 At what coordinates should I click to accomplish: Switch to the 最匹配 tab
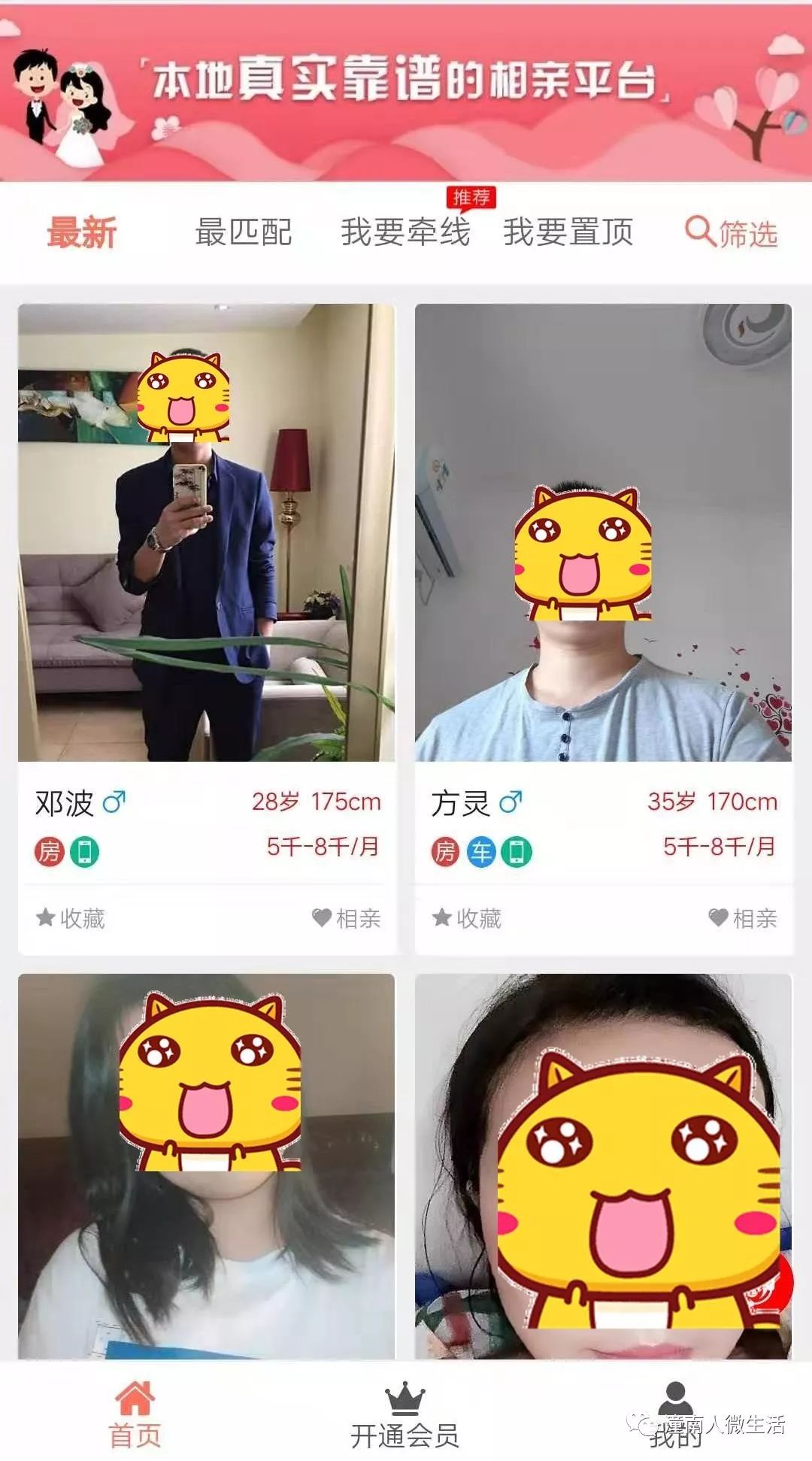tap(243, 232)
